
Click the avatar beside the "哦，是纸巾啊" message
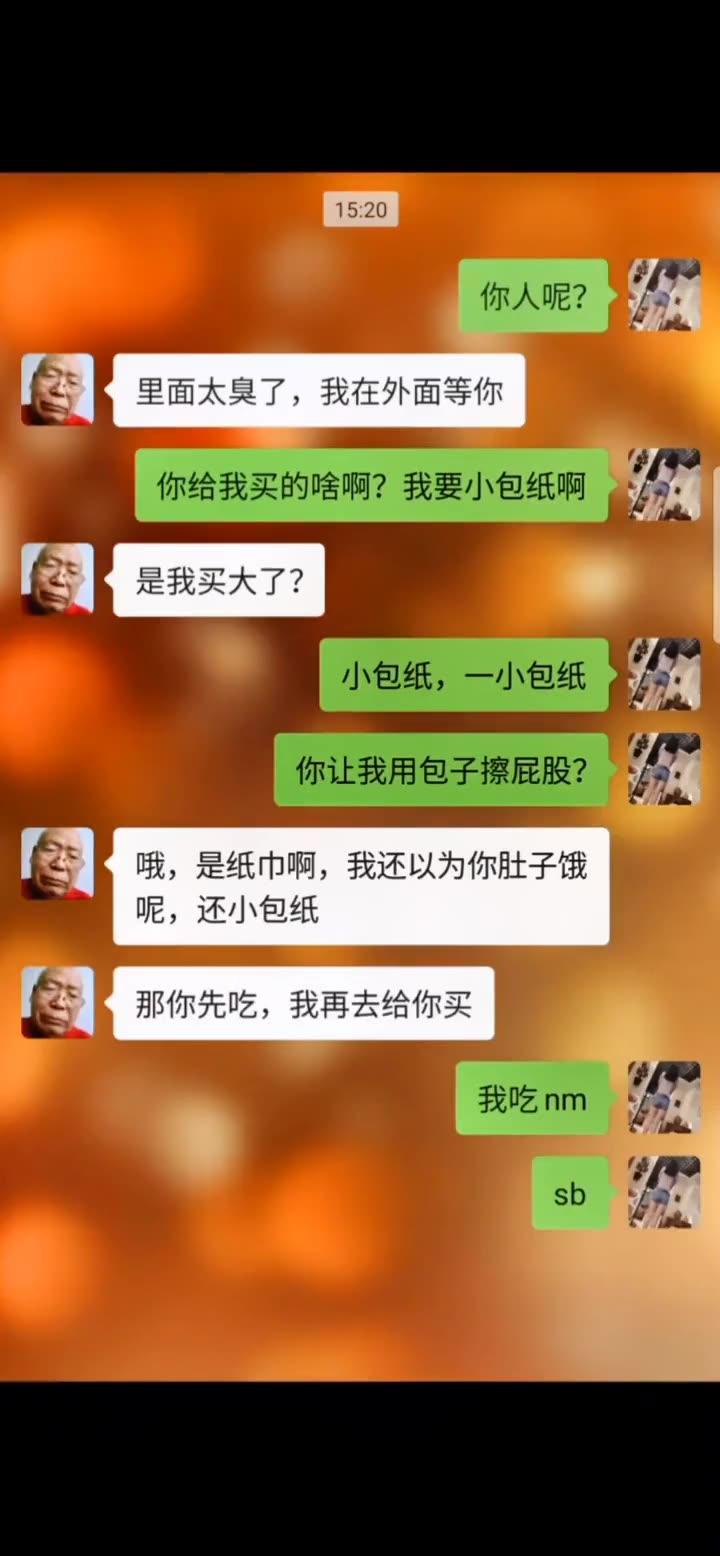[57, 864]
